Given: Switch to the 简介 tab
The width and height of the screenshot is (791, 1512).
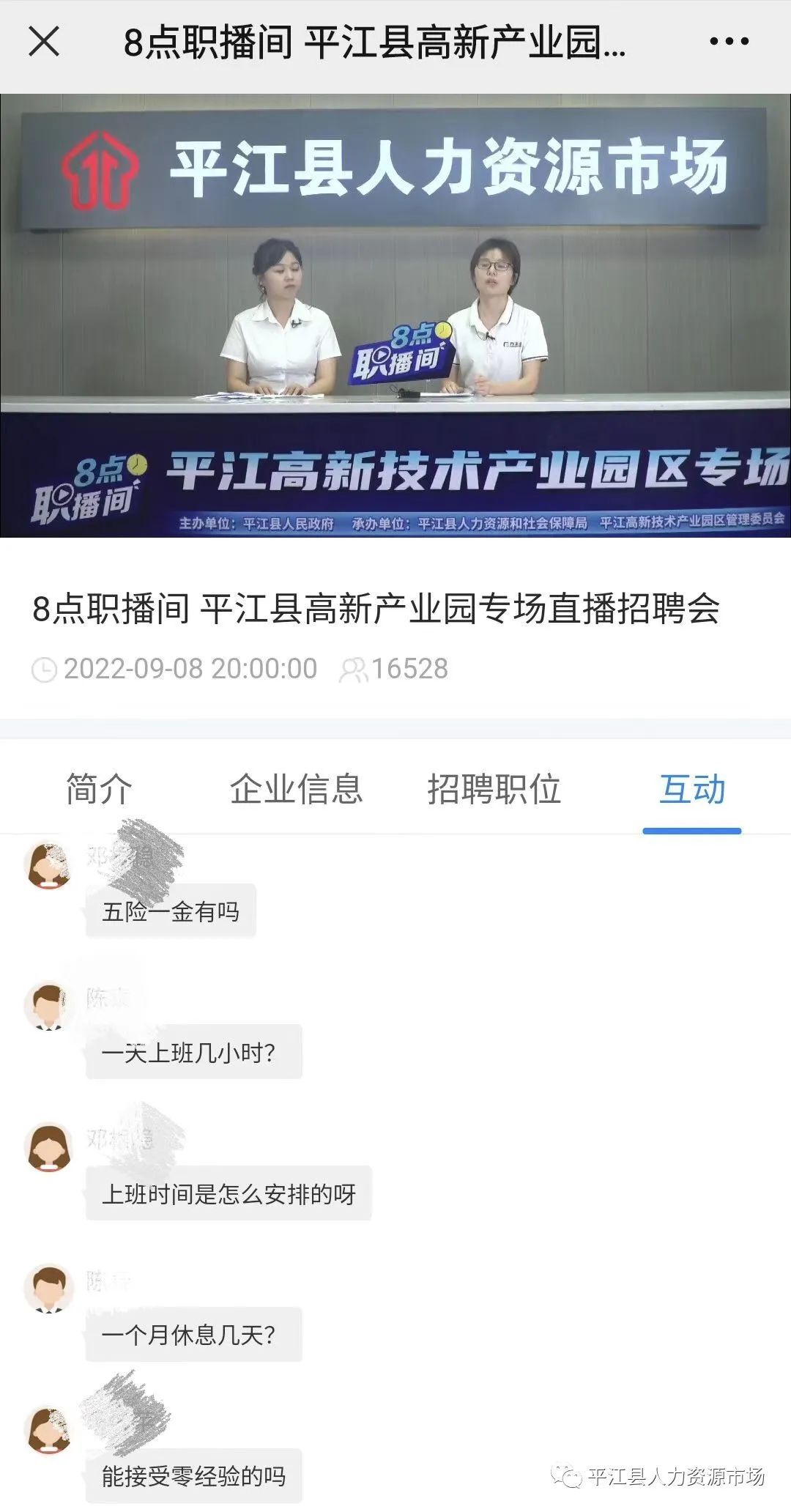Looking at the screenshot, I should point(99,789).
